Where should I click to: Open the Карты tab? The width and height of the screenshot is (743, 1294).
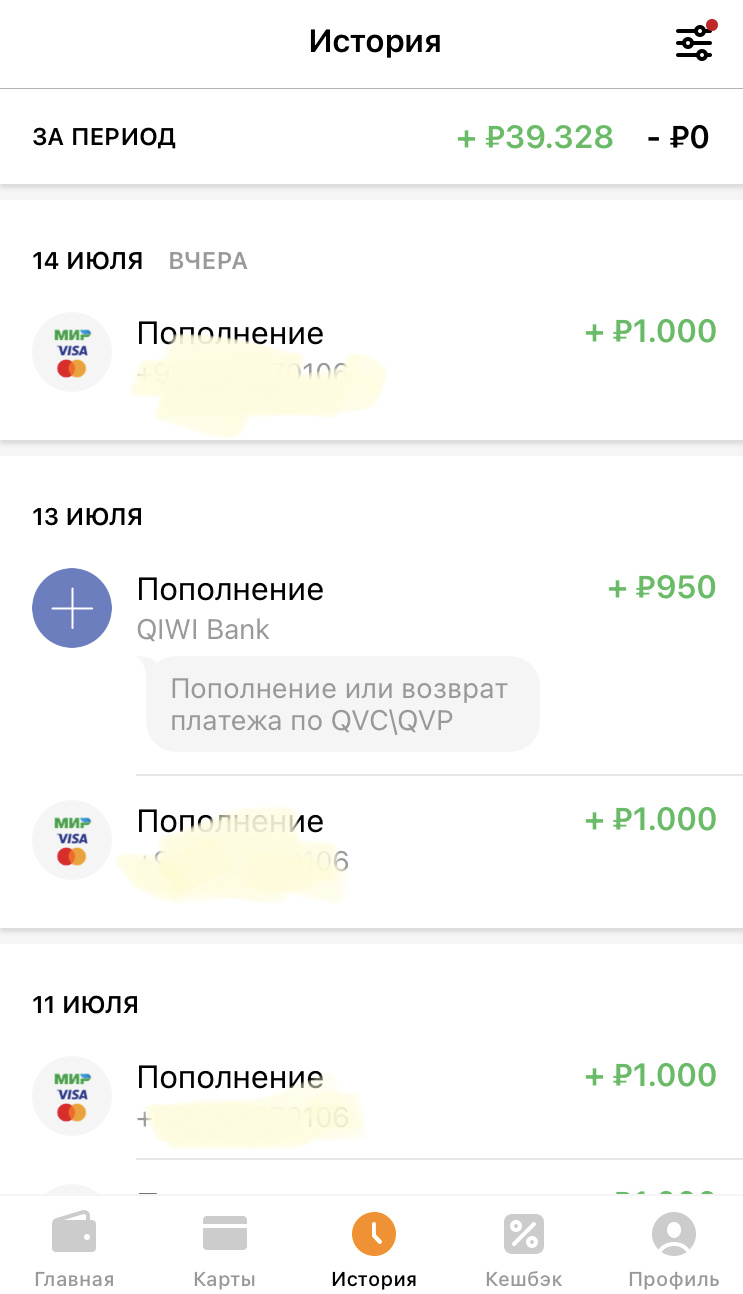[224, 1250]
